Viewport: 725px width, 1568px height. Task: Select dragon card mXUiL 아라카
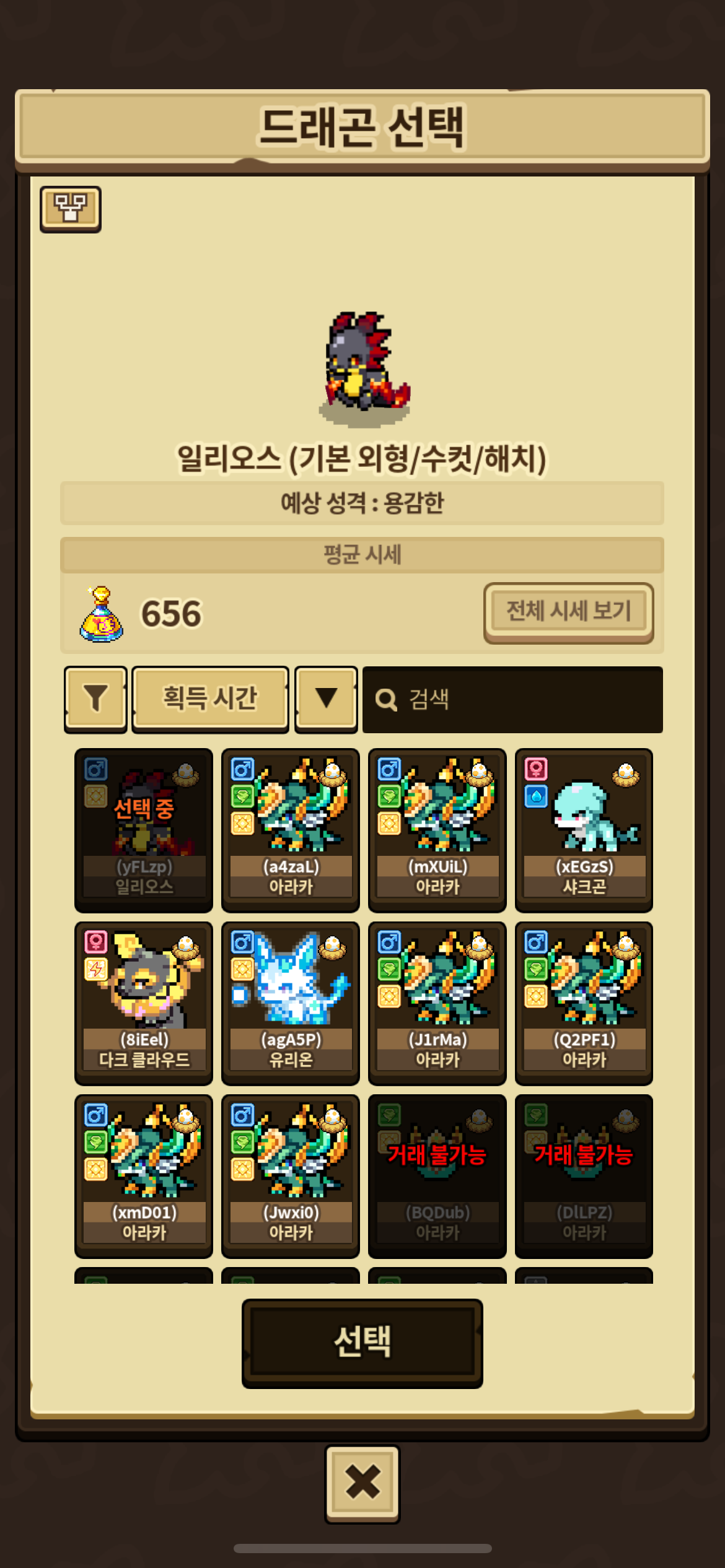[x=437, y=829]
